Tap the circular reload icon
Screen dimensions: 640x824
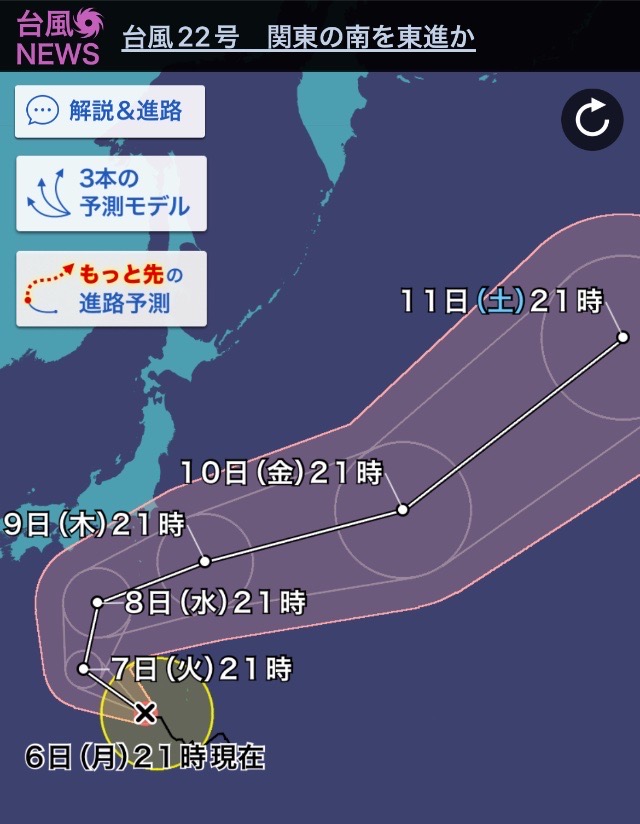point(592,120)
